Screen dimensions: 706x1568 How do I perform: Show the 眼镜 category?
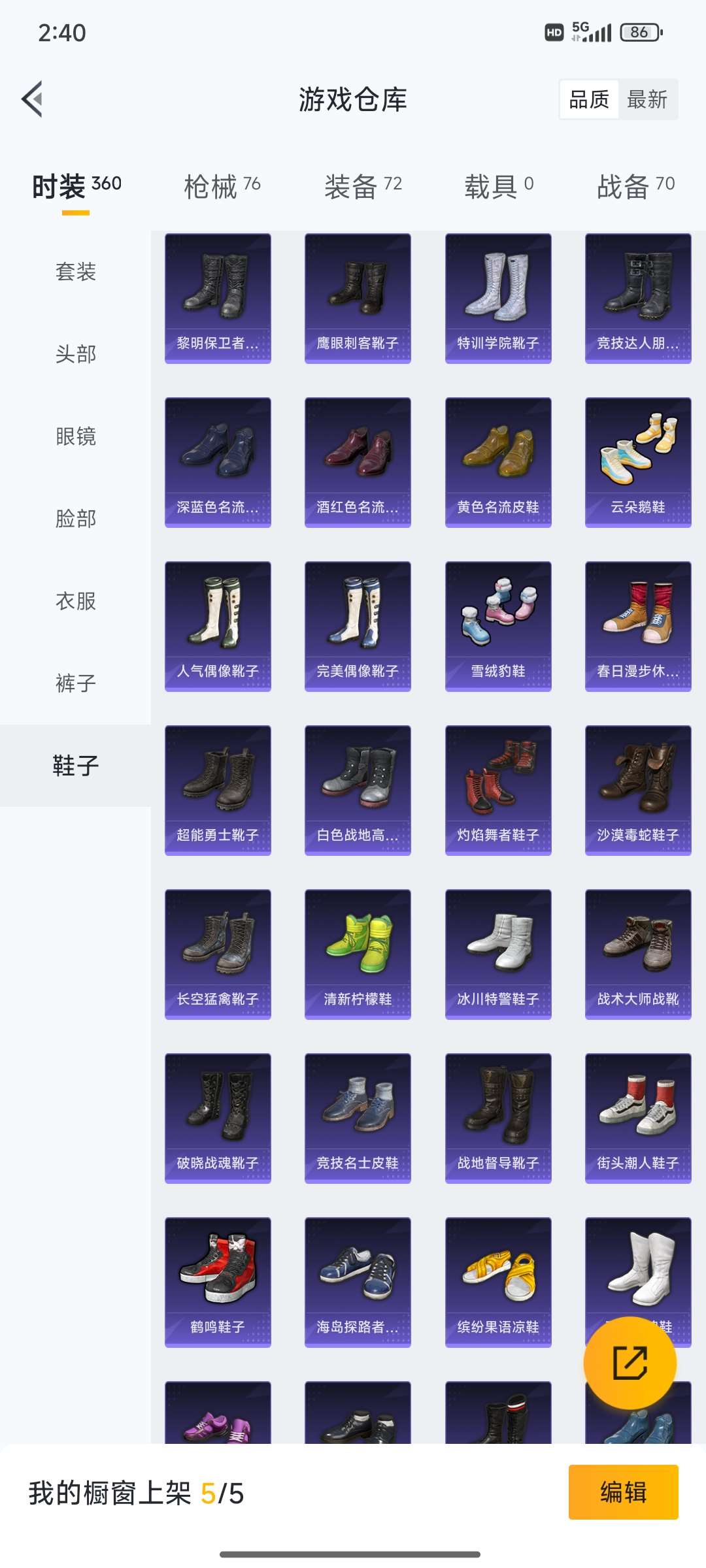tap(76, 436)
